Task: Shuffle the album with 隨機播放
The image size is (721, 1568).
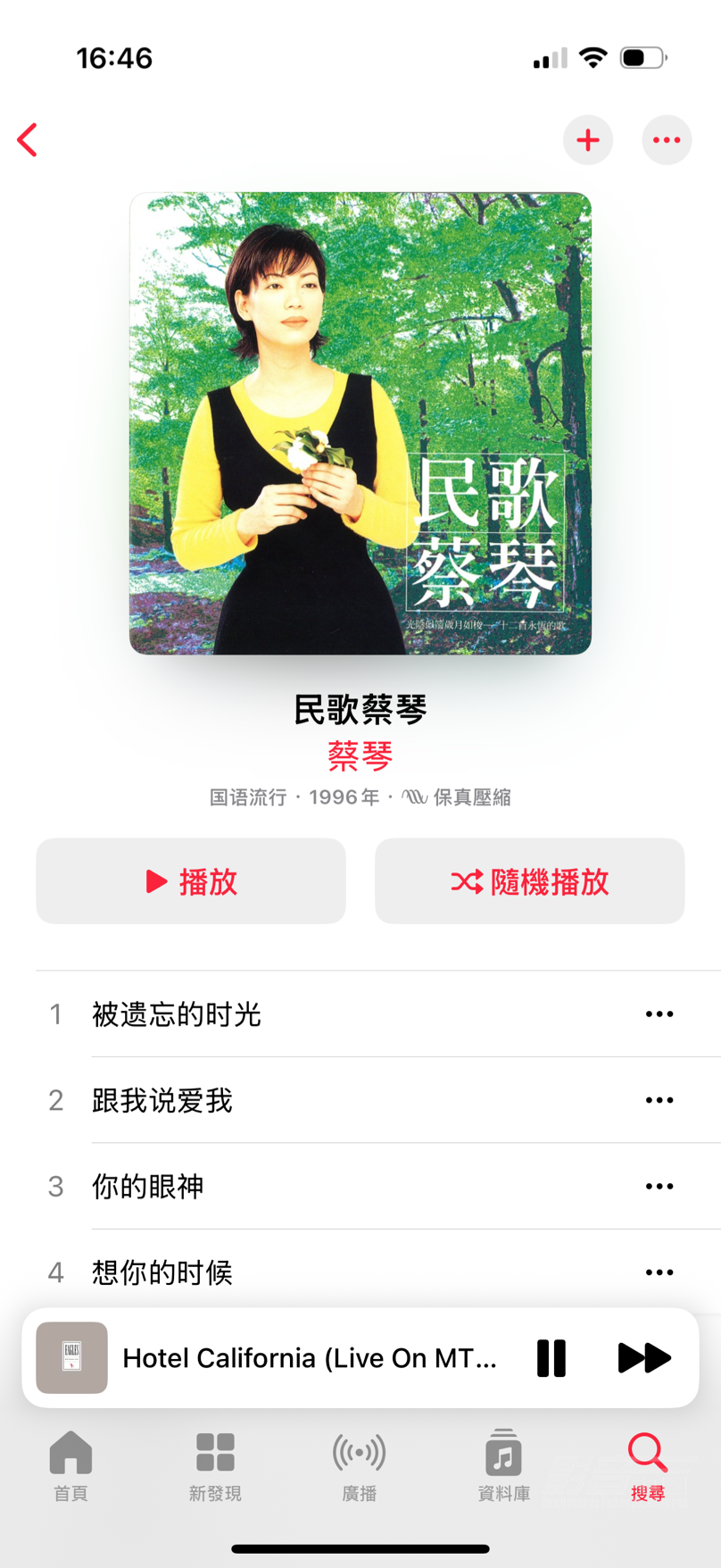Action: [529, 881]
